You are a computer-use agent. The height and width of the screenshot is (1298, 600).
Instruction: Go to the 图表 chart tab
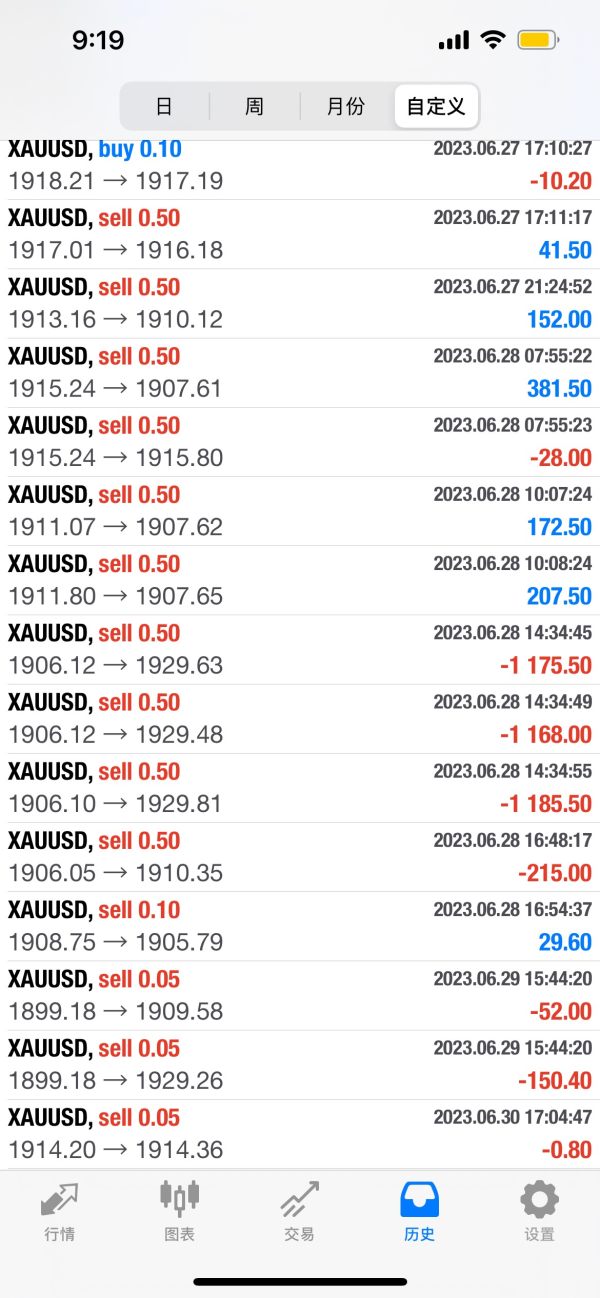(x=180, y=1210)
